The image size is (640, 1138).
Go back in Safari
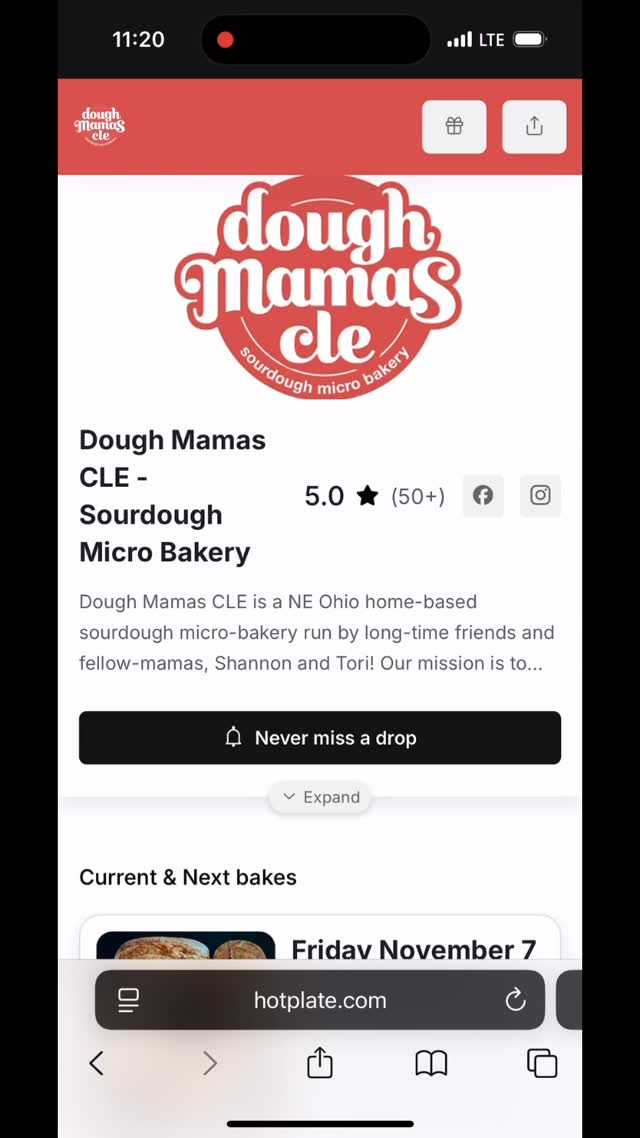click(97, 1063)
